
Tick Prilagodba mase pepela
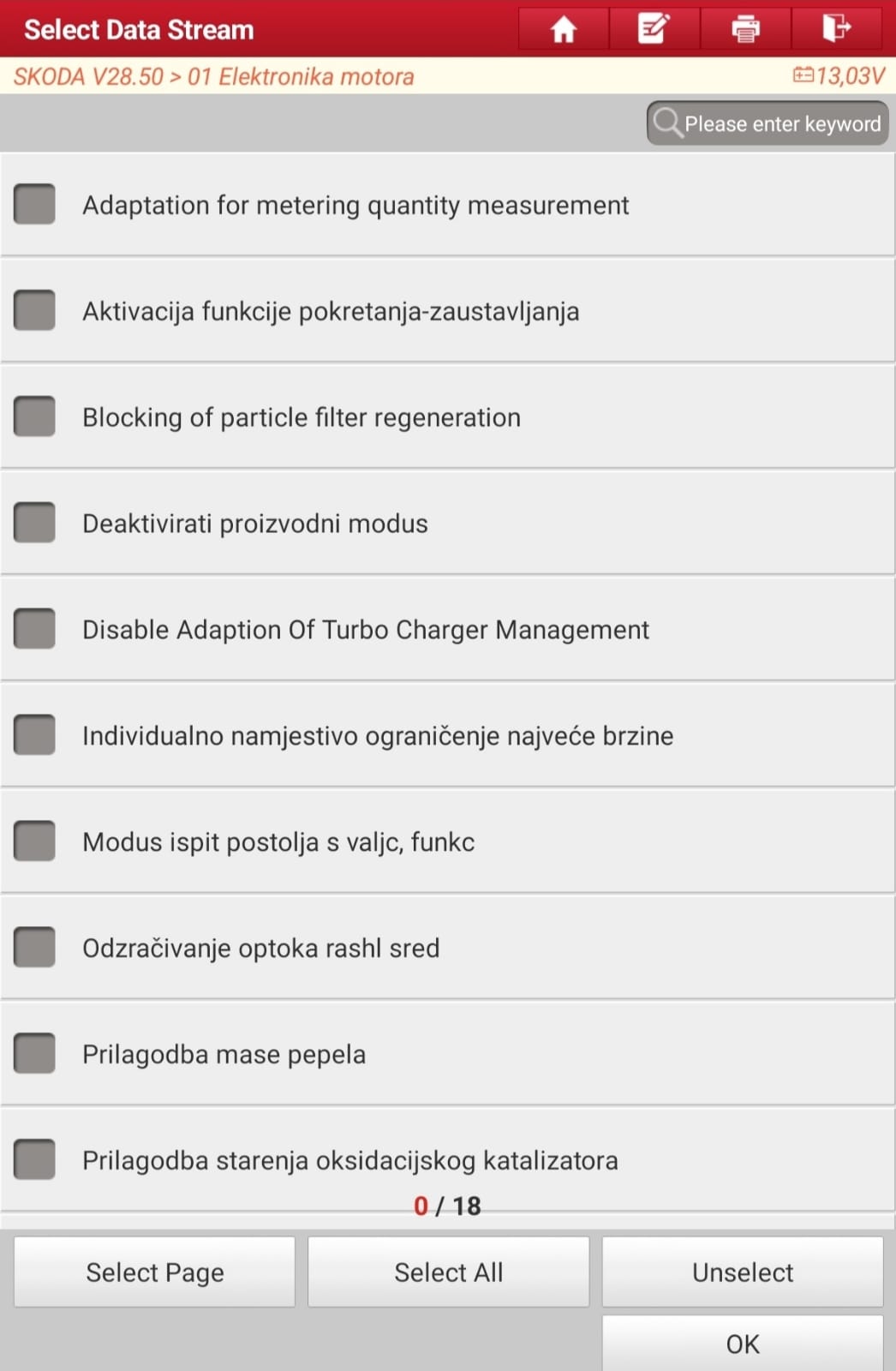point(35,1054)
